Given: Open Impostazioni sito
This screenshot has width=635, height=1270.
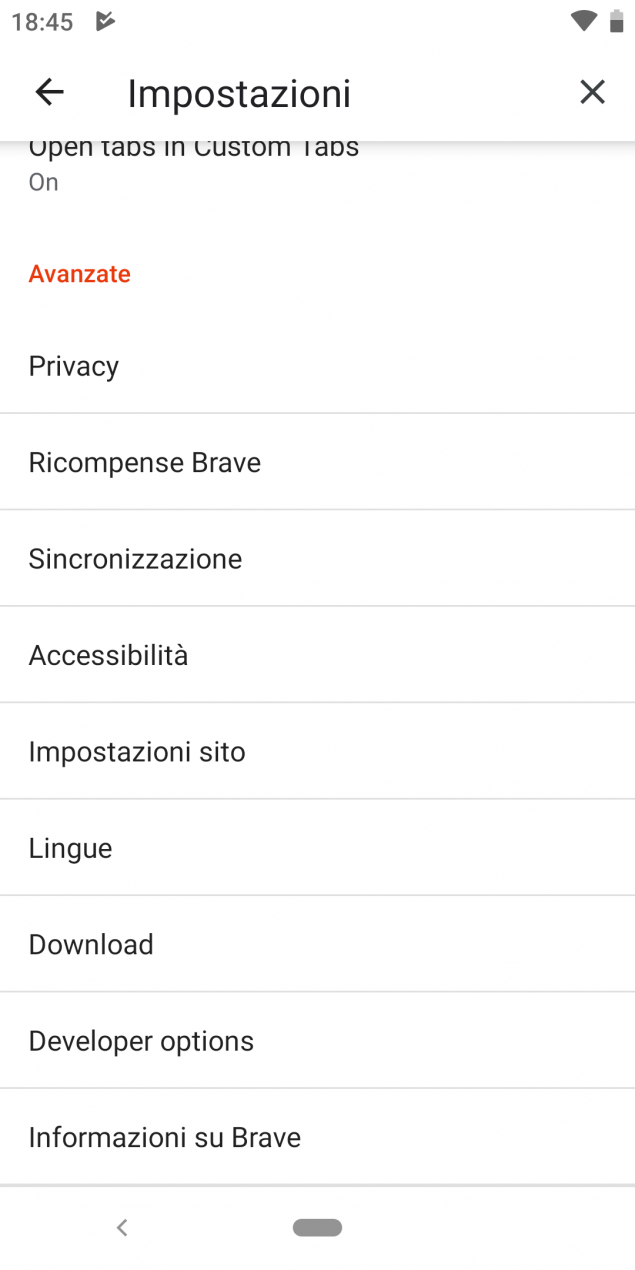Looking at the screenshot, I should tap(317, 751).
